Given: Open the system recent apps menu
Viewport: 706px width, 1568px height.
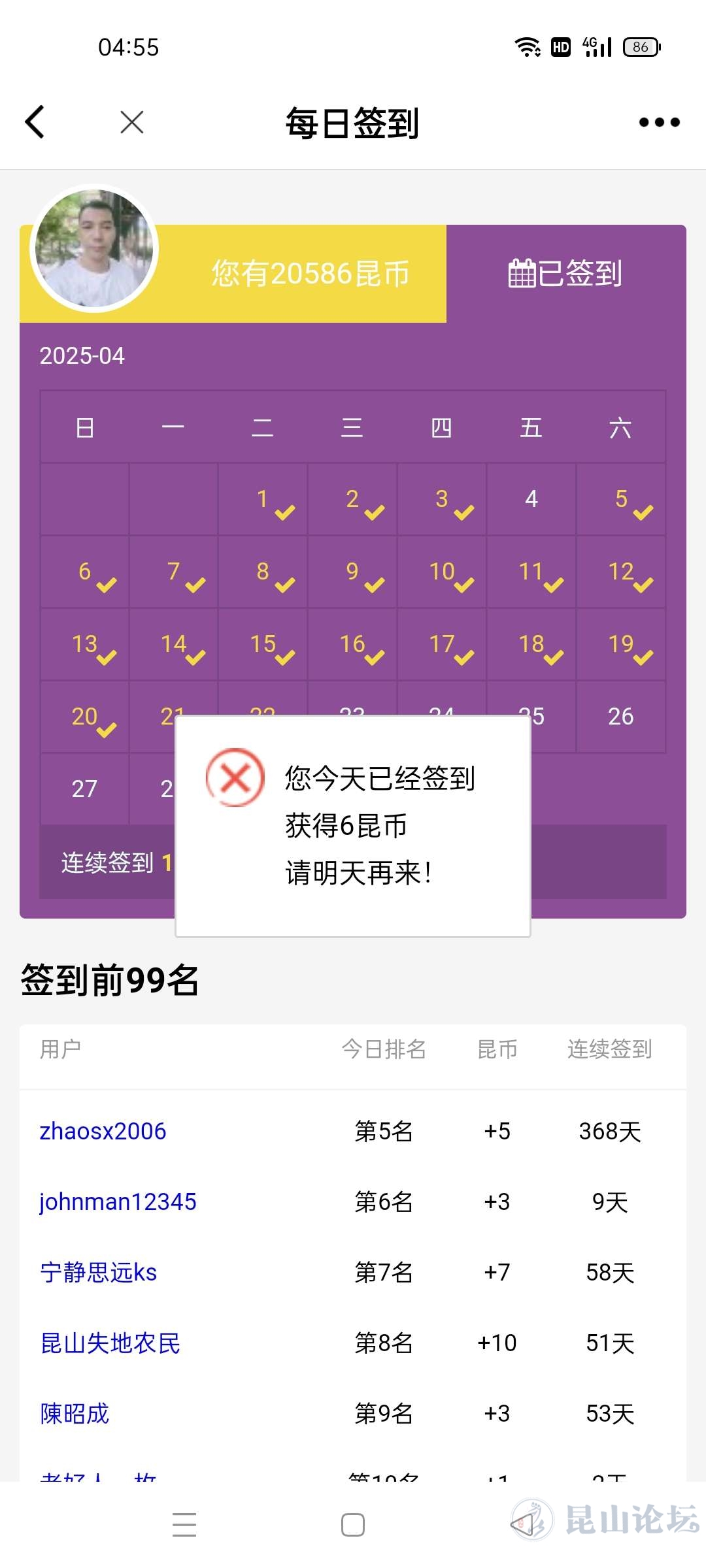Looking at the screenshot, I should tap(184, 1525).
